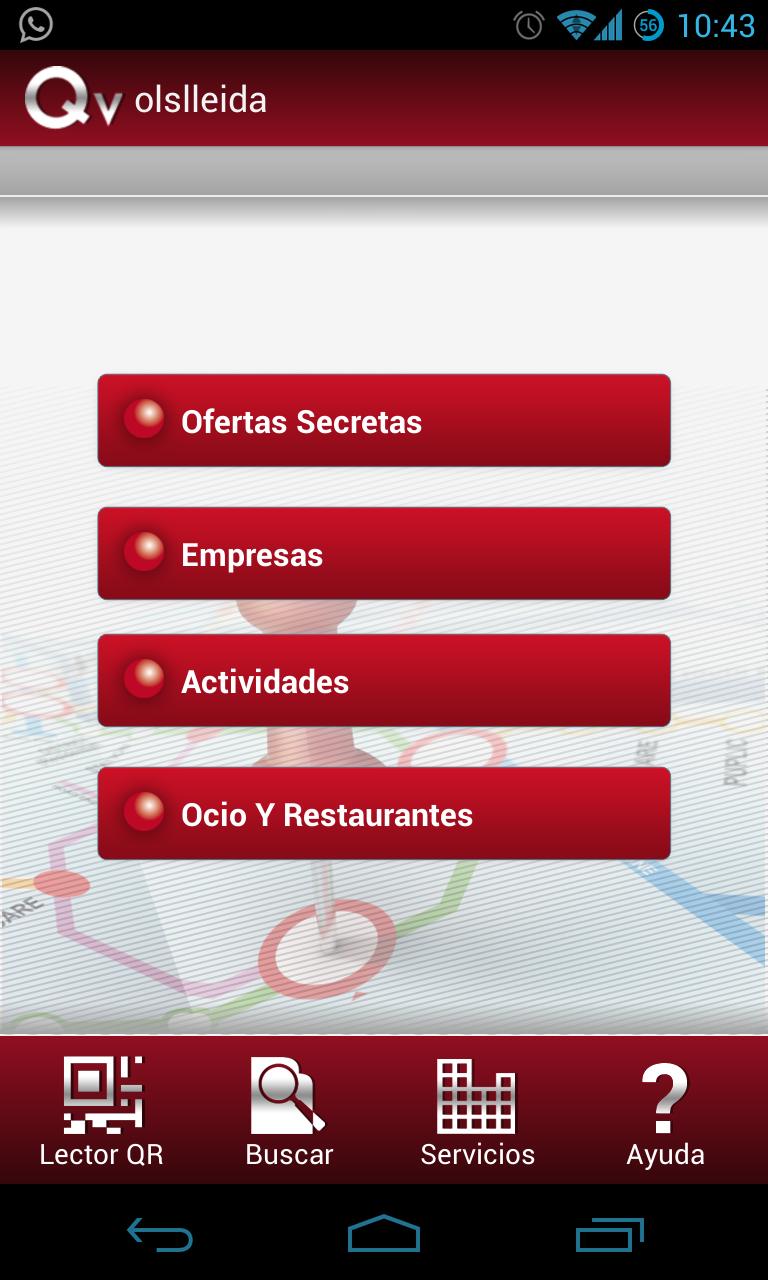768x1280 pixels.
Task: Tap the Ayuda question mark icon
Action: 664,1092
